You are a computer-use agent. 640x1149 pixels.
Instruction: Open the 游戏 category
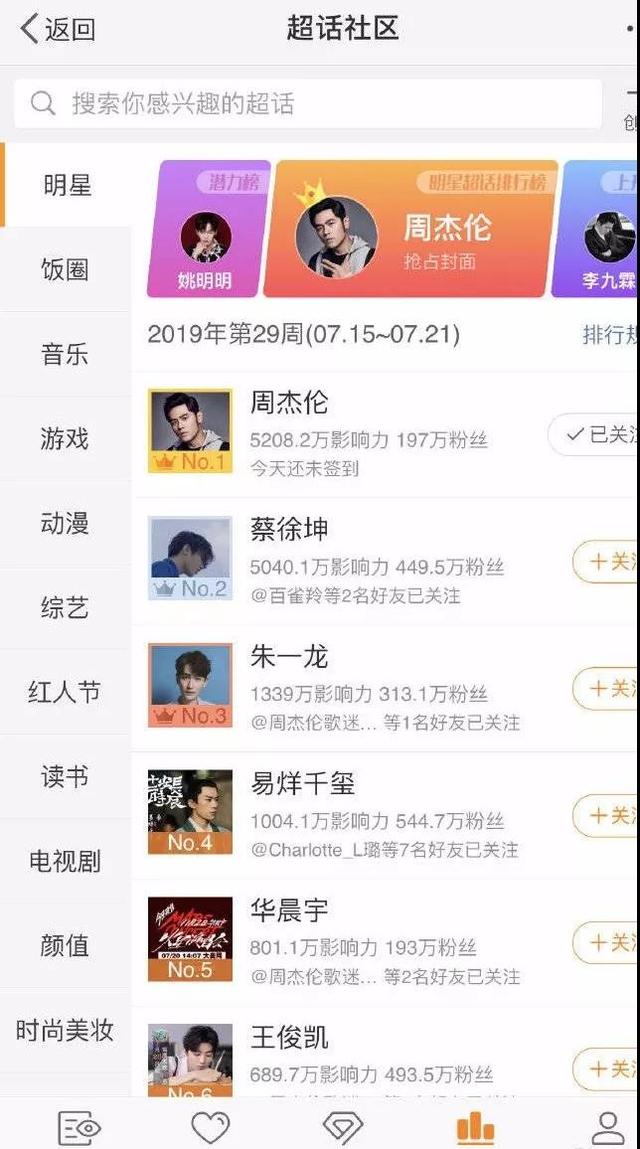pyautogui.click(x=66, y=438)
